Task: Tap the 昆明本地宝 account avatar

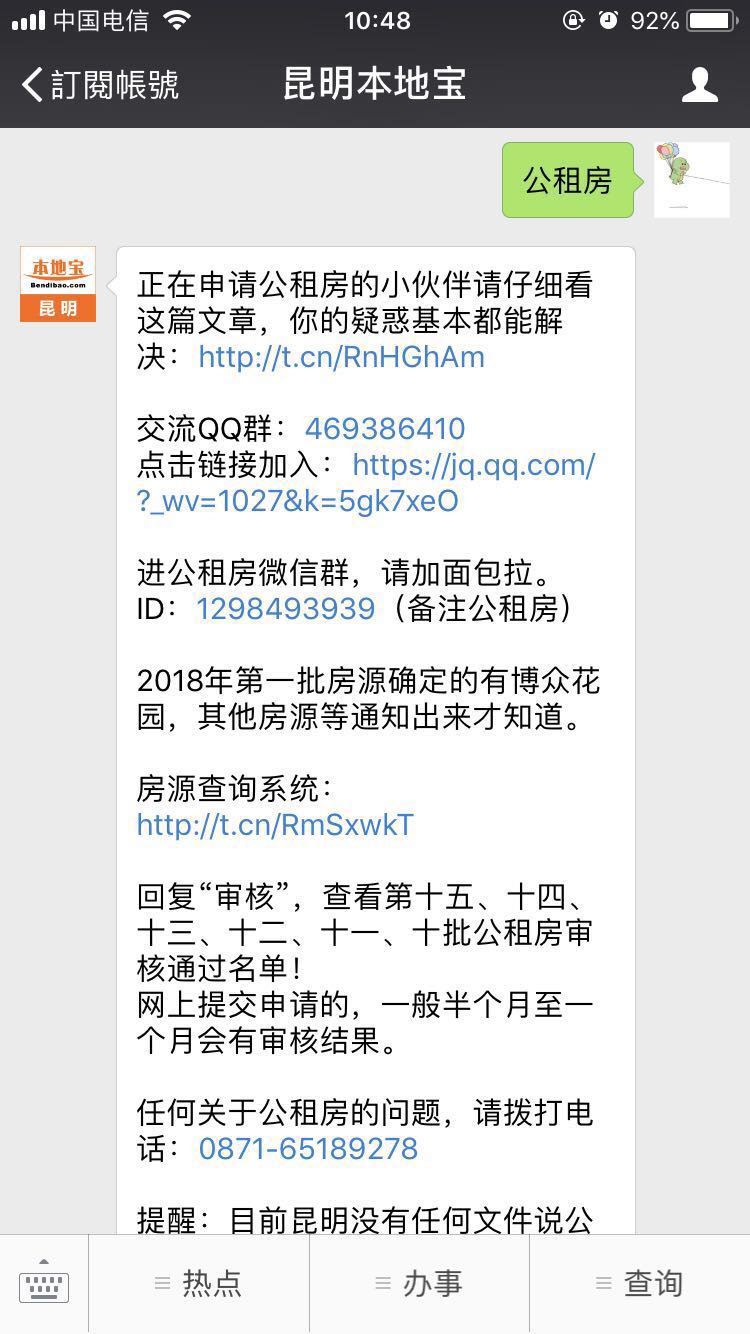Action: pyautogui.click(x=58, y=284)
